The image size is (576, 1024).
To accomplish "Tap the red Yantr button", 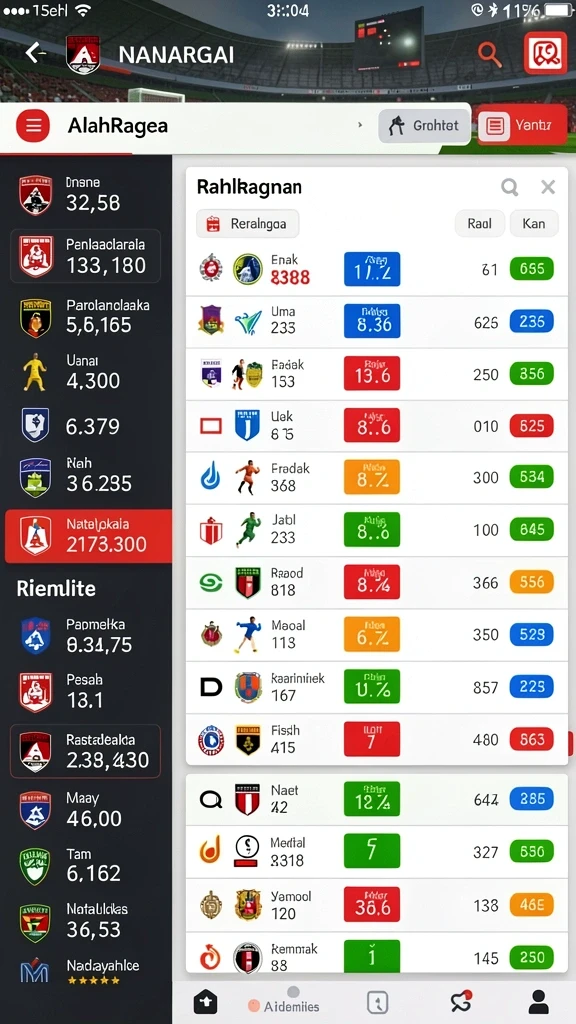I will (522, 125).
